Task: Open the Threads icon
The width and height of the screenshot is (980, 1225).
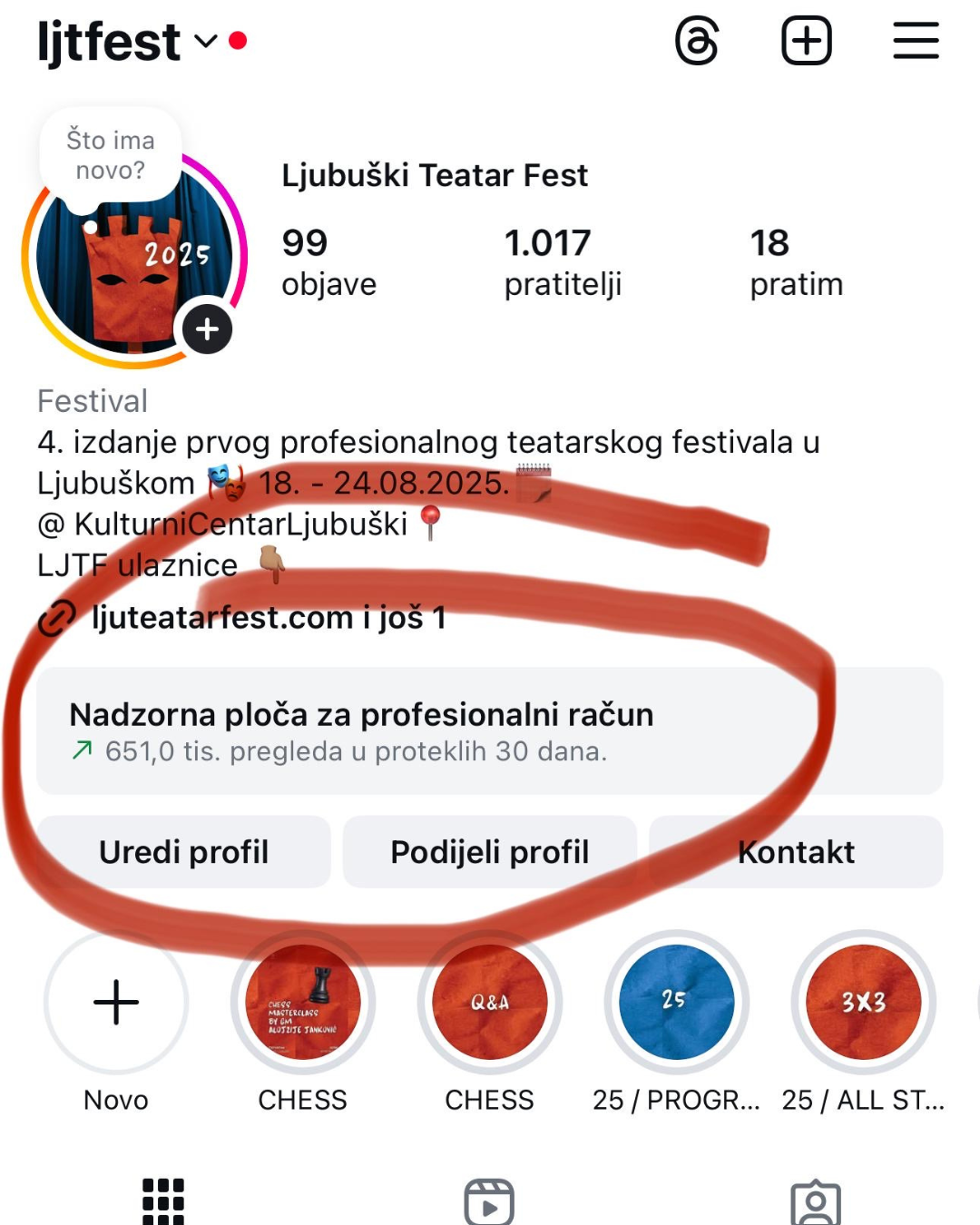Action: [697, 41]
